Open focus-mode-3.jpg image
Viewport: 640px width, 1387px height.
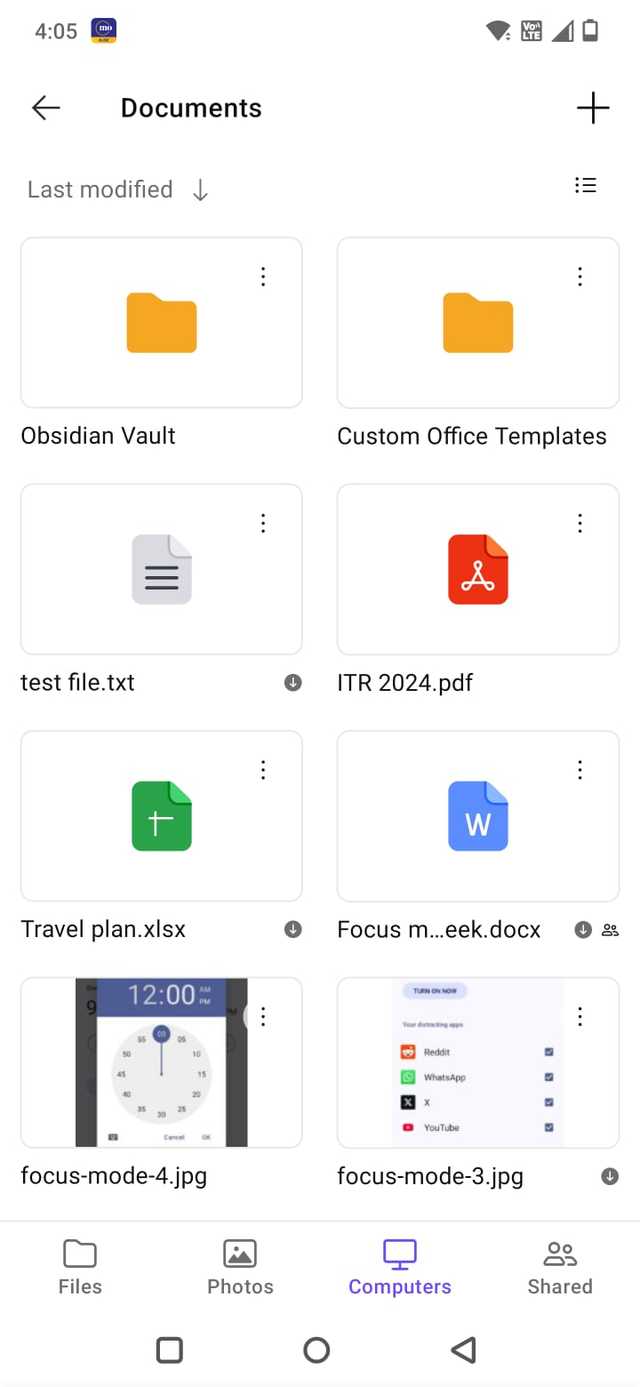(x=478, y=1063)
